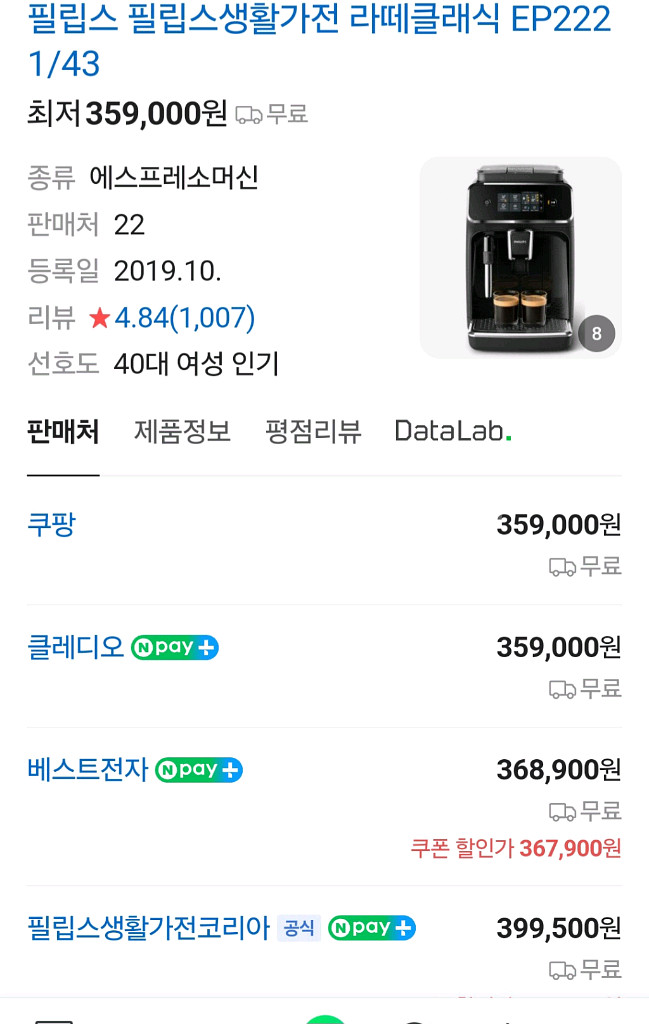The height and width of the screenshot is (1024, 649).
Task: Open the DataLab tab
Action: 453,432
